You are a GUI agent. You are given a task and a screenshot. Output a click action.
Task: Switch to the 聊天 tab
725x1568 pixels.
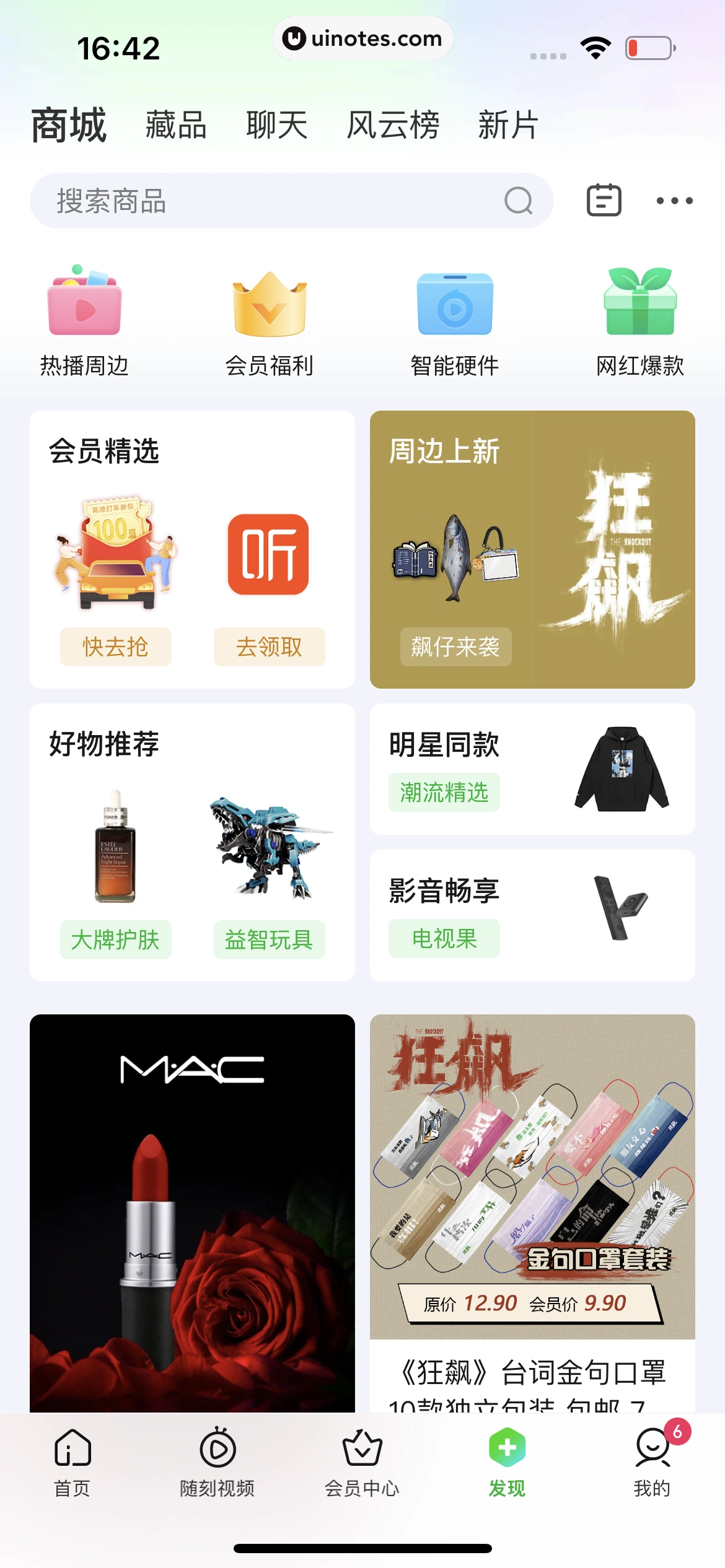tap(277, 125)
